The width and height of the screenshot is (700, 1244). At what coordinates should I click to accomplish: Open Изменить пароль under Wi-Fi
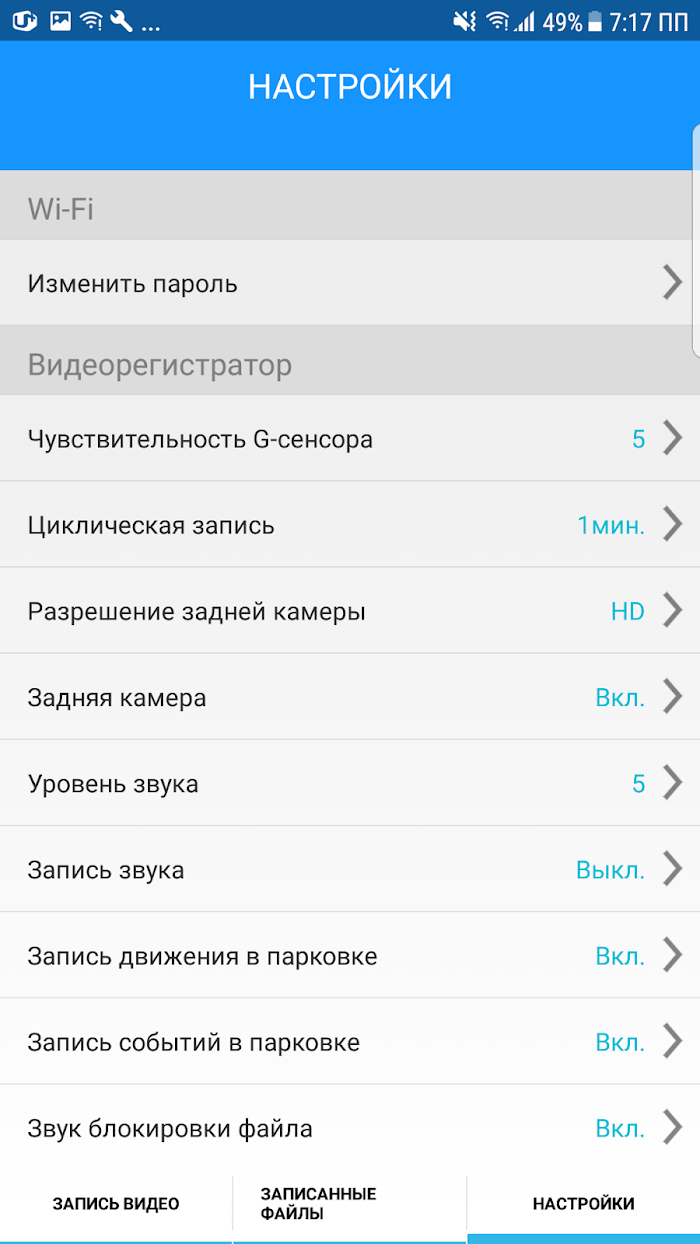[x=350, y=283]
